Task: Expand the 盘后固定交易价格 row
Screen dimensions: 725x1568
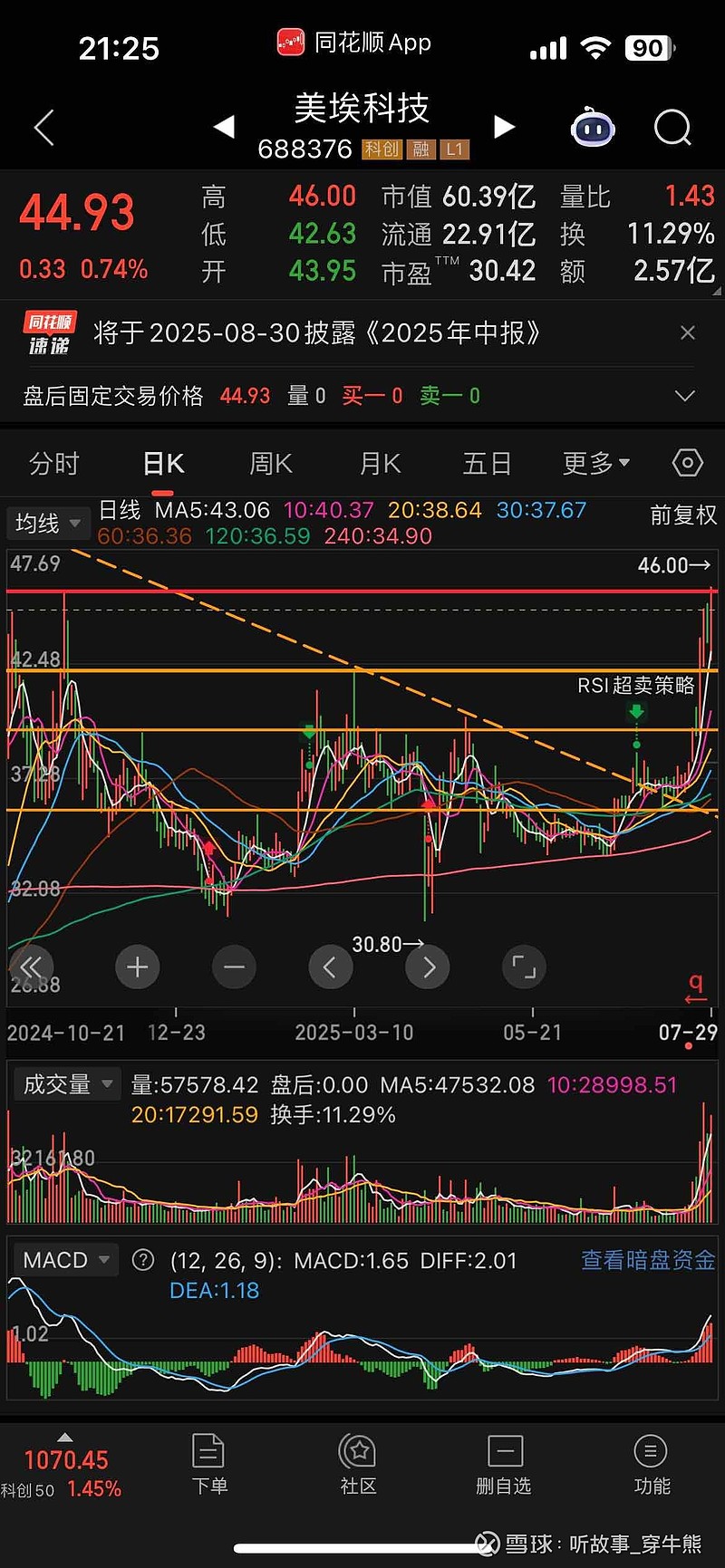Action: pyautogui.click(x=685, y=396)
